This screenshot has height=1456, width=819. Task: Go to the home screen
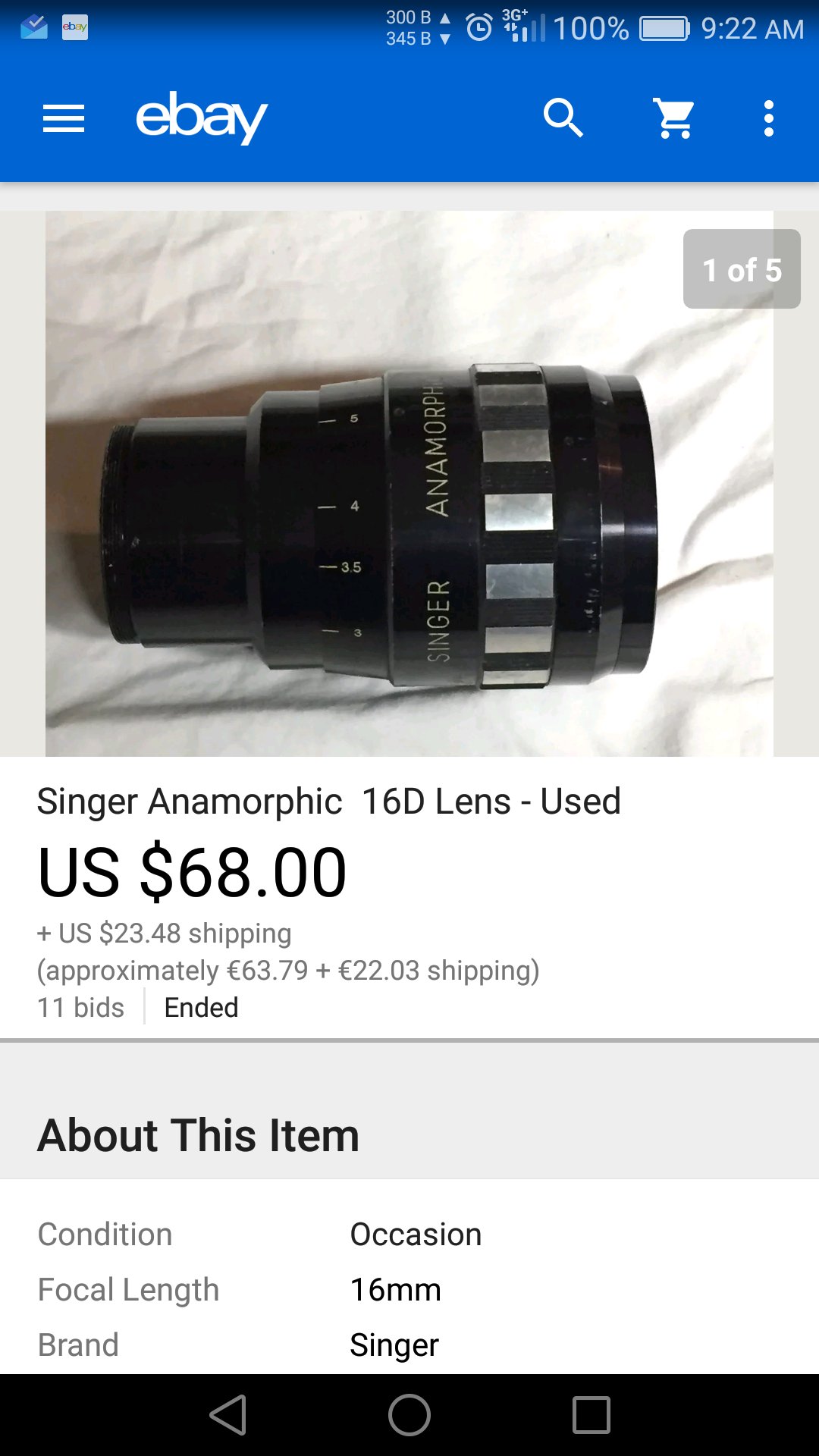(x=409, y=1415)
